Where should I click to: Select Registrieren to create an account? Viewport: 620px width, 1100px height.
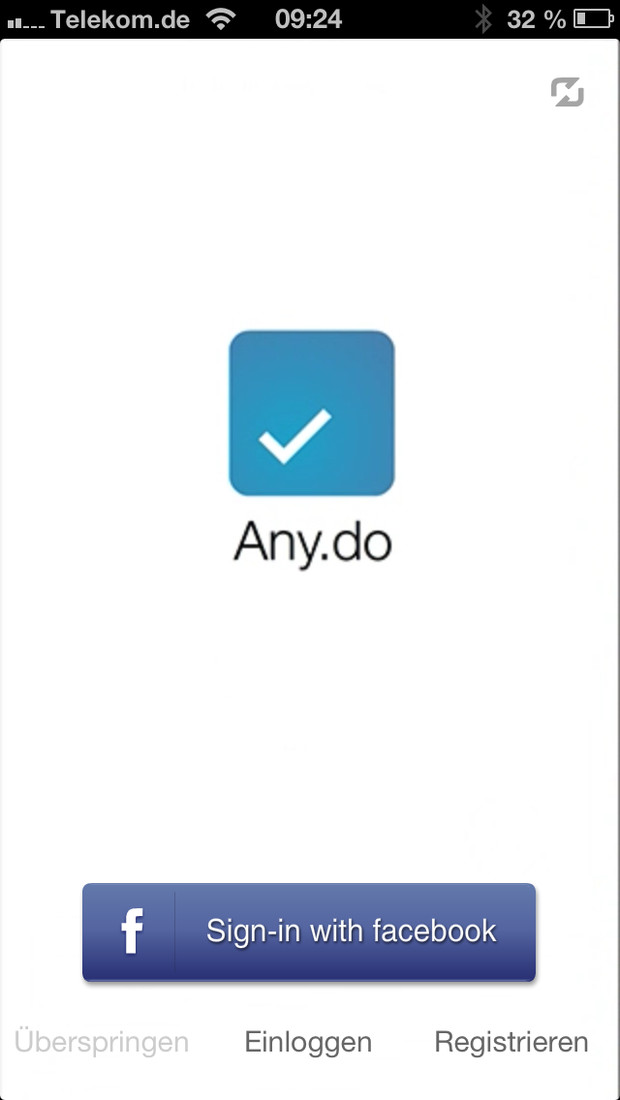[x=511, y=1043]
